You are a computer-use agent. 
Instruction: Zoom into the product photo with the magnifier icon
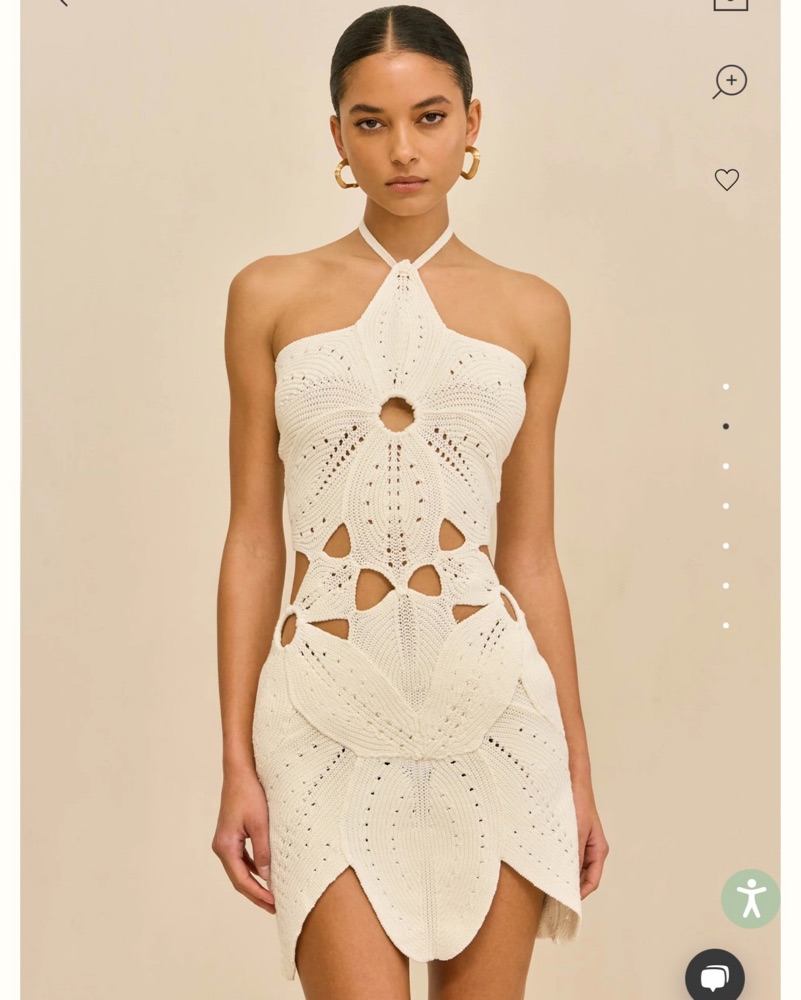[730, 81]
